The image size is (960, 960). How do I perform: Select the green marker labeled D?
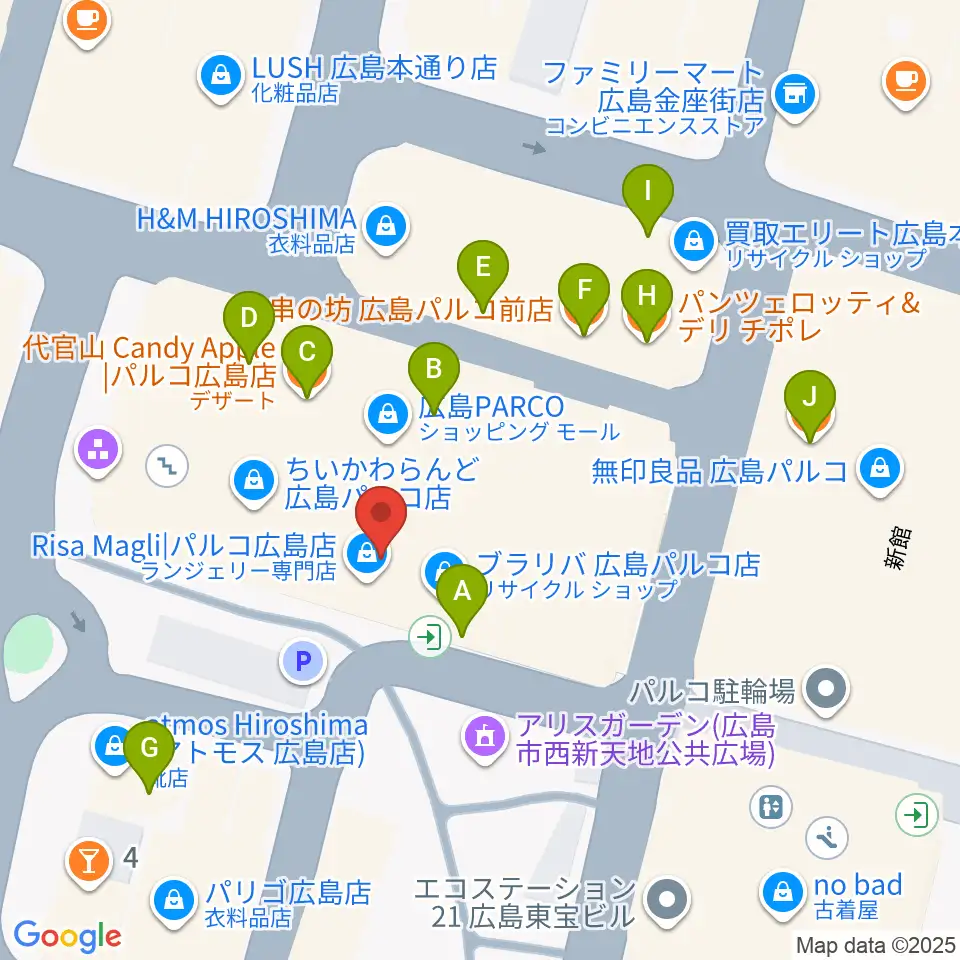pos(249,323)
